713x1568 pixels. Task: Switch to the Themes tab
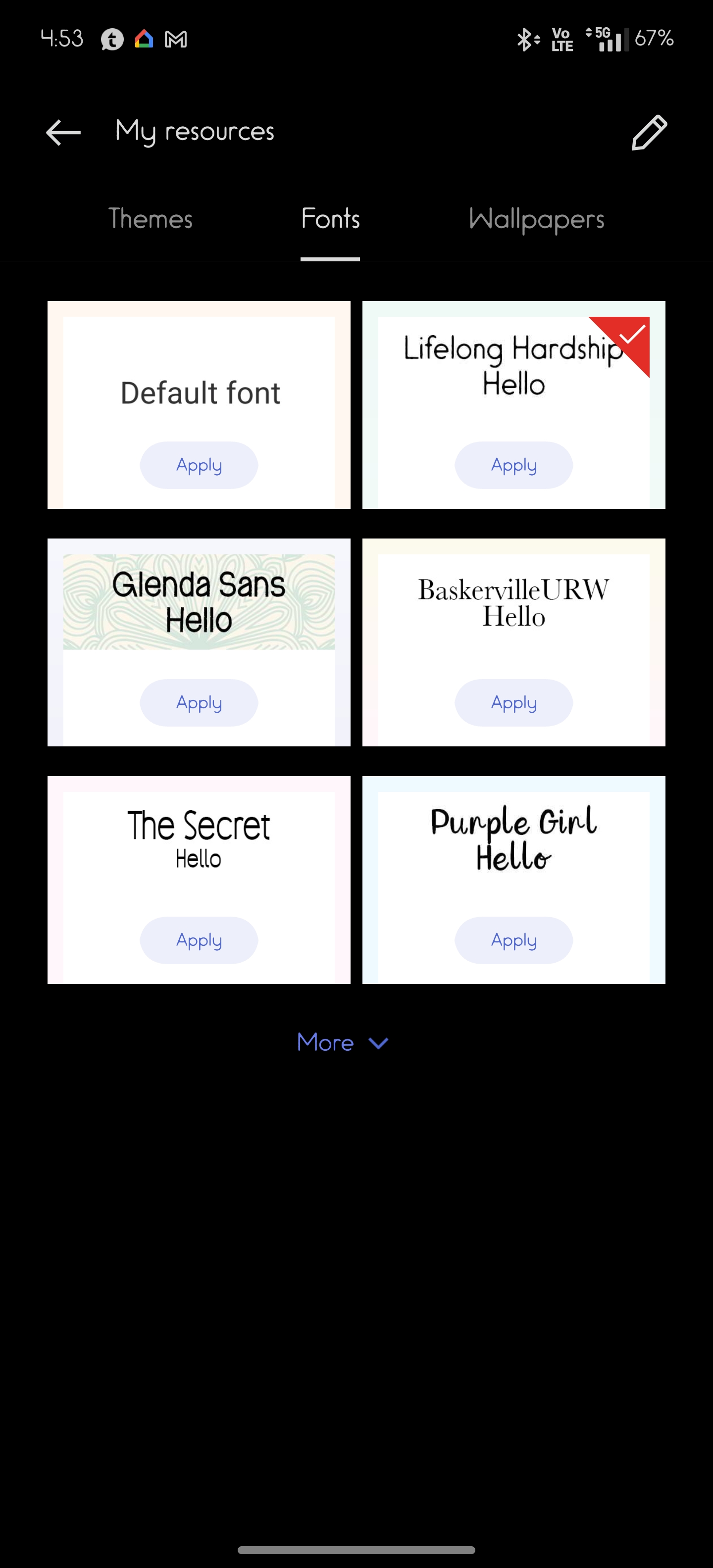[x=151, y=219]
